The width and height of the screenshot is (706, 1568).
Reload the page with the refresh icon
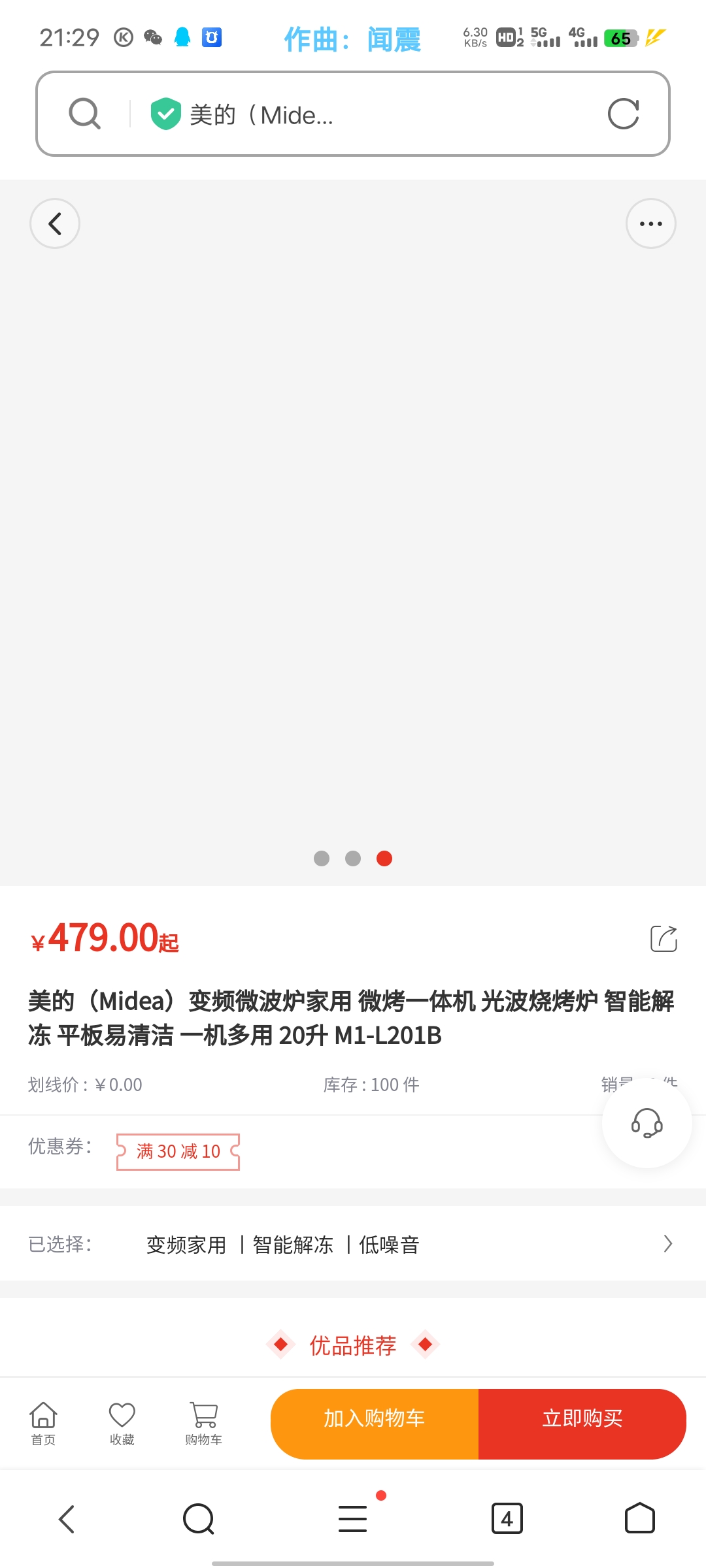click(x=623, y=114)
